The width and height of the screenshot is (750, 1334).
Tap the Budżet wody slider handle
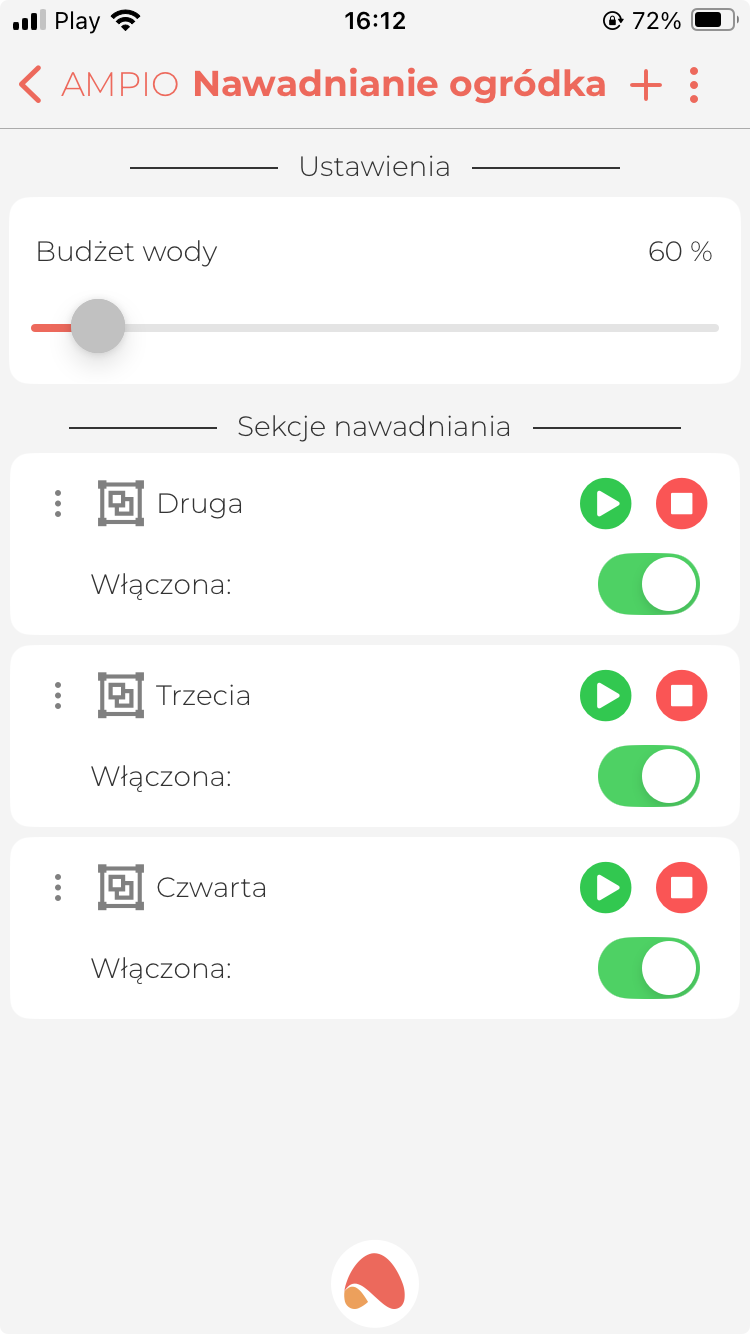[x=97, y=326]
